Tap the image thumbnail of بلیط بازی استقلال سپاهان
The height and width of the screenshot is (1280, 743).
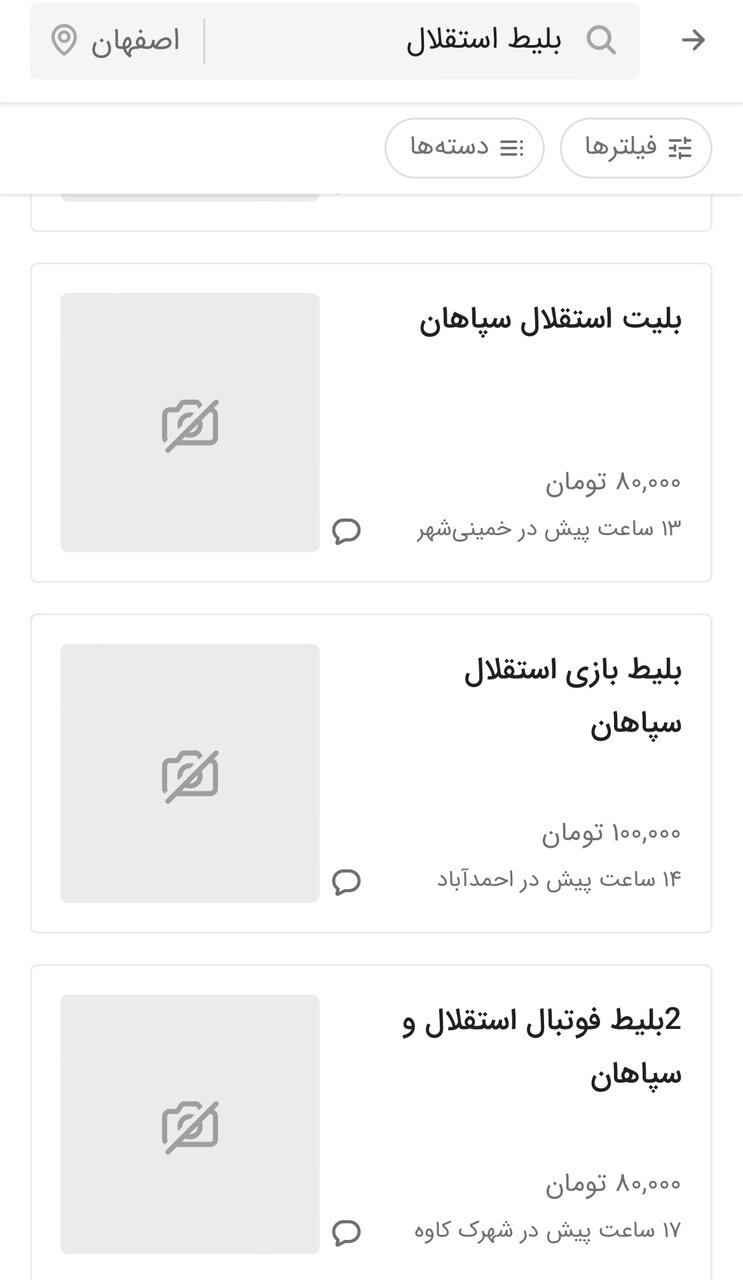[x=190, y=774]
